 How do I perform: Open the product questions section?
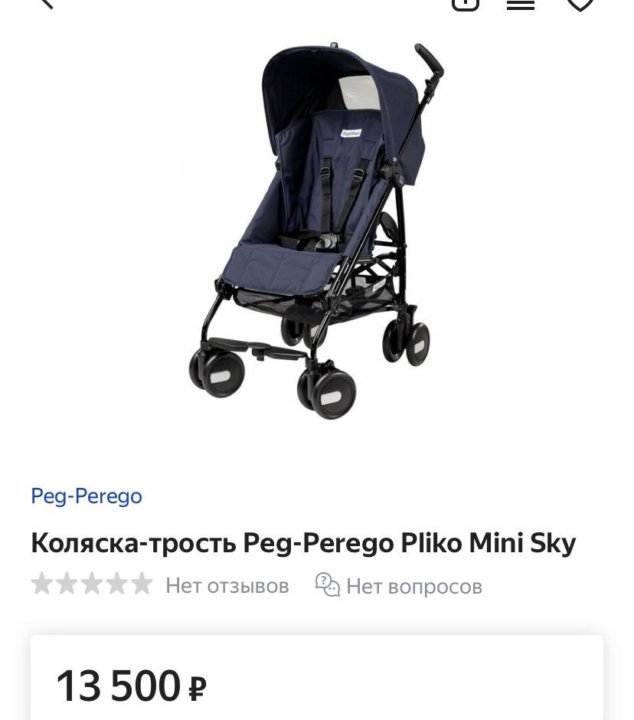pyautogui.click(x=399, y=585)
